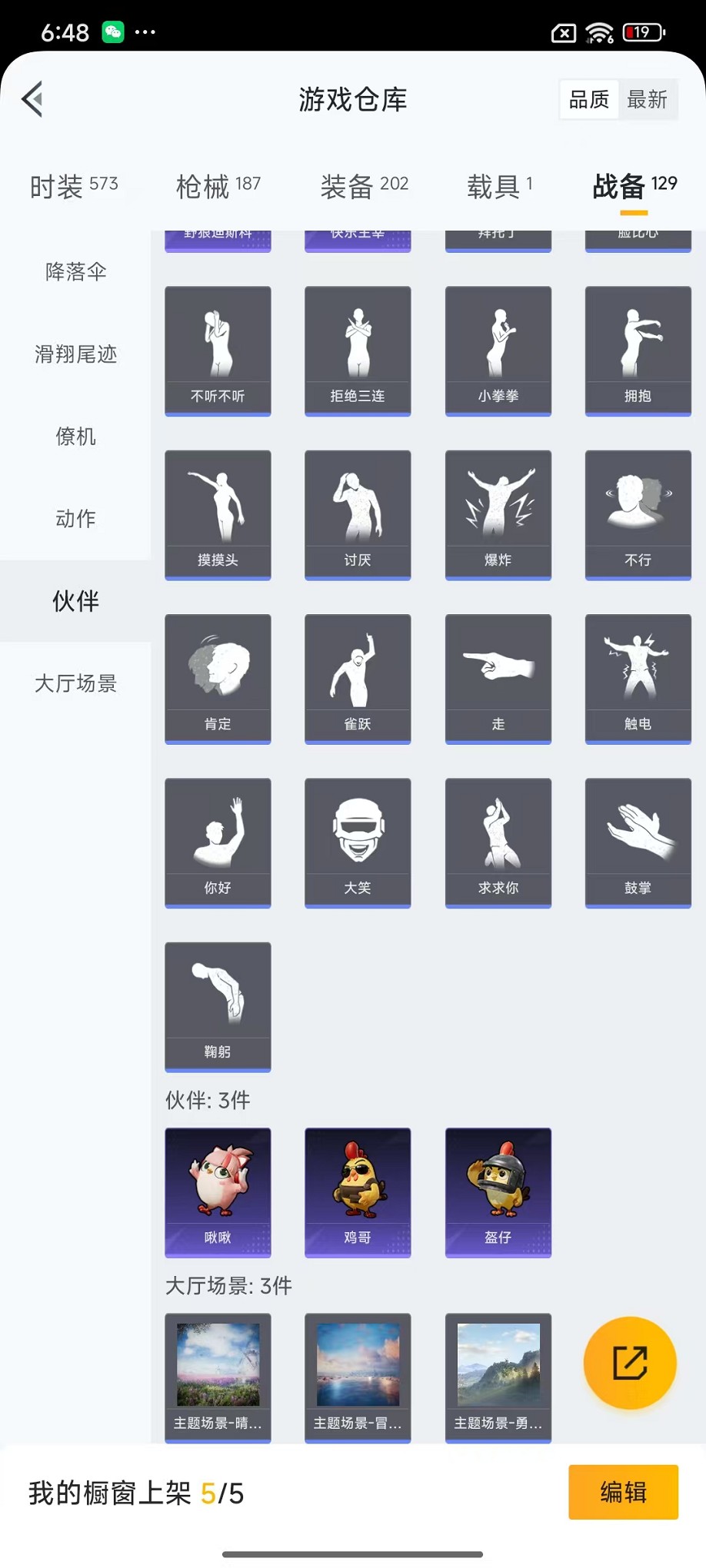This screenshot has height=1568, width=706.
Task: Open the 不听不听 emote item
Action: tap(218, 350)
